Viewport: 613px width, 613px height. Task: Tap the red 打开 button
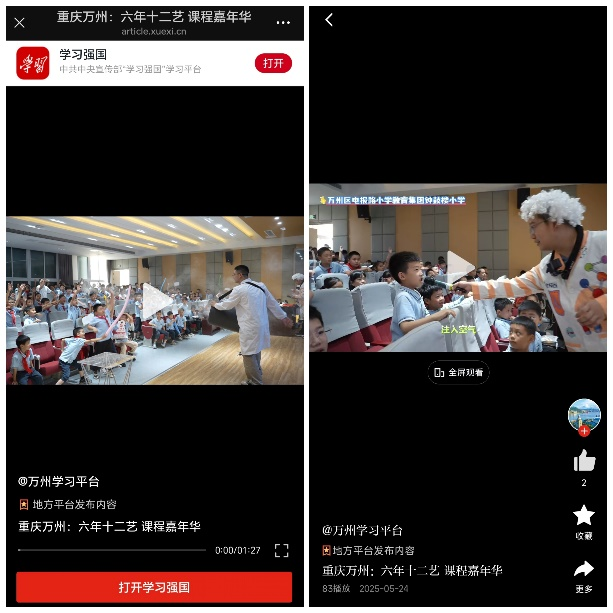273,63
